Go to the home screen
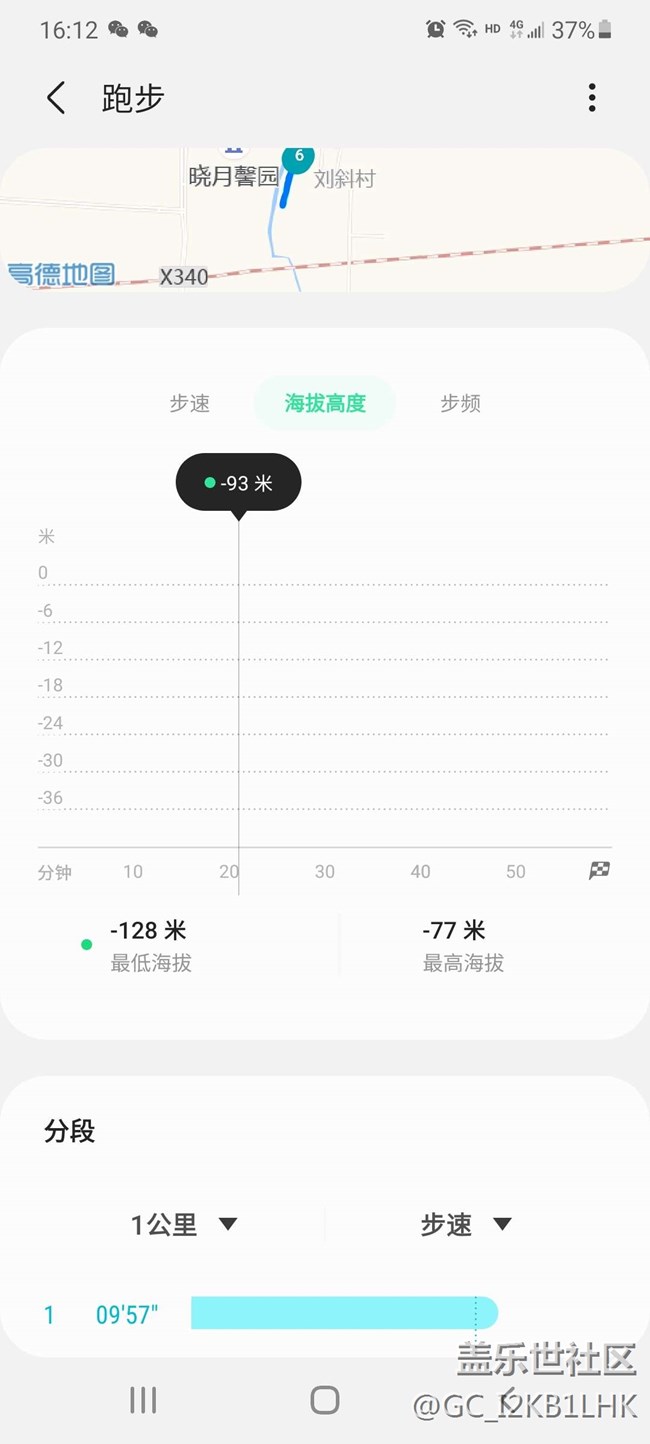The width and height of the screenshot is (650, 1444). tap(325, 1400)
